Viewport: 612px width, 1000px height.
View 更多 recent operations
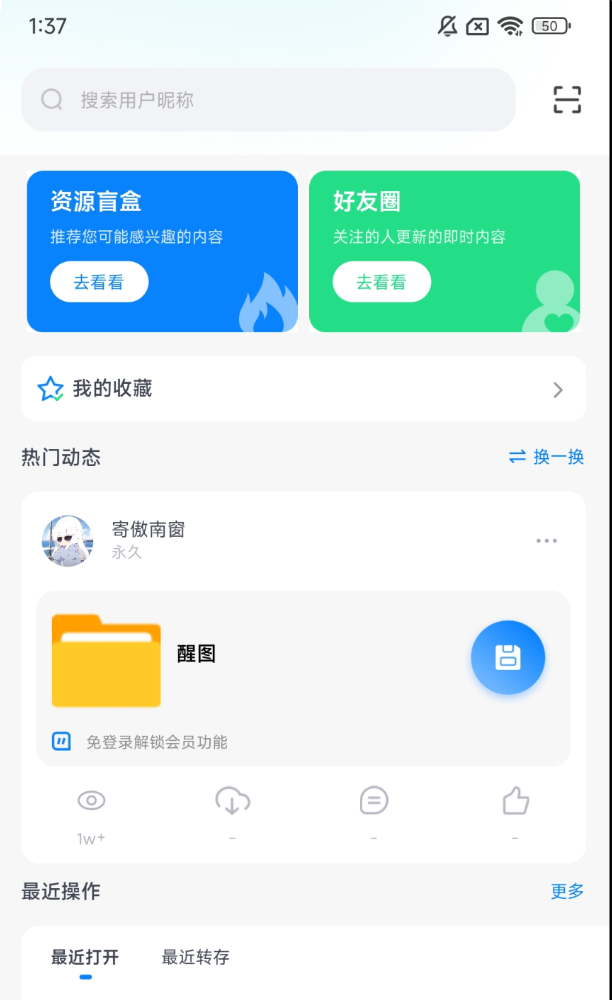click(567, 891)
